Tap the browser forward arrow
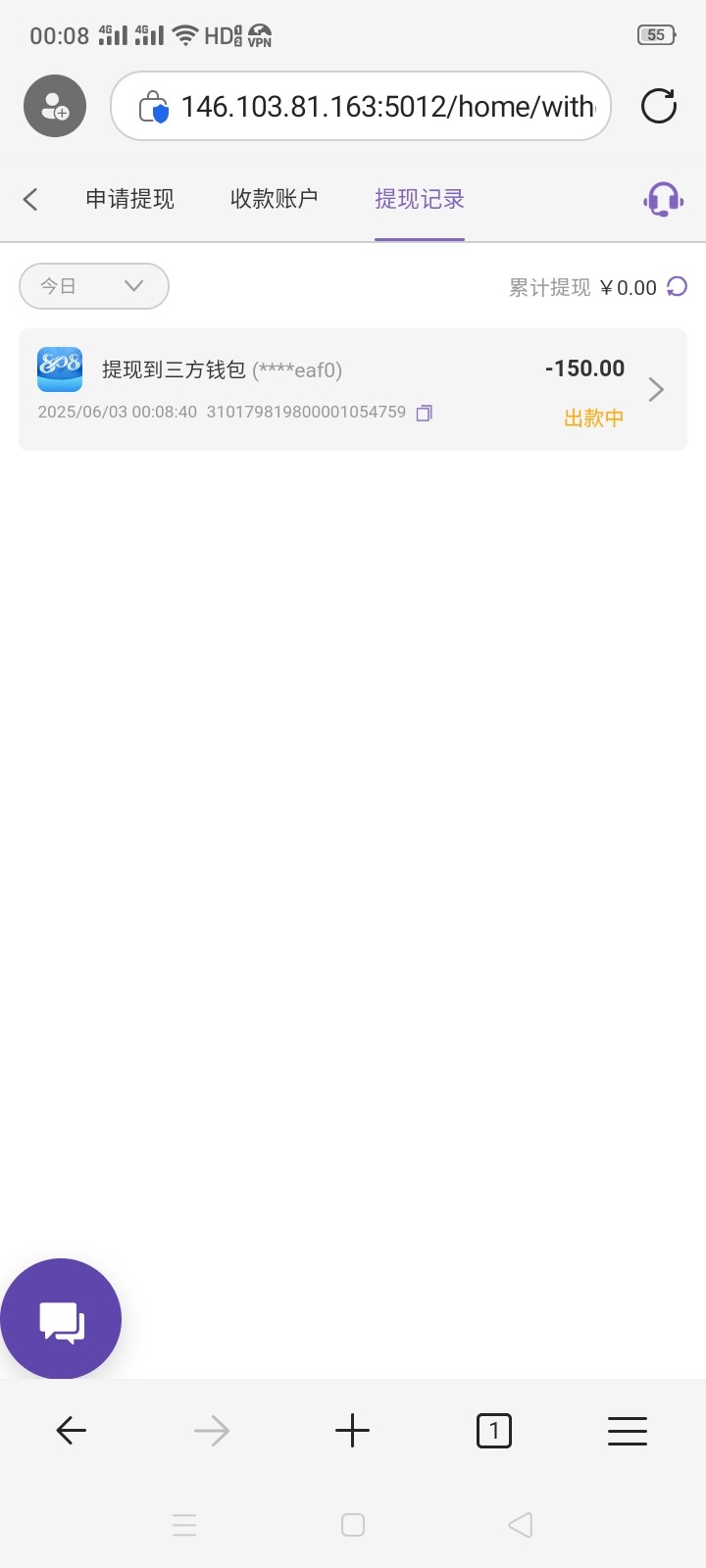Screen dimensions: 706x1568 click(x=212, y=1431)
